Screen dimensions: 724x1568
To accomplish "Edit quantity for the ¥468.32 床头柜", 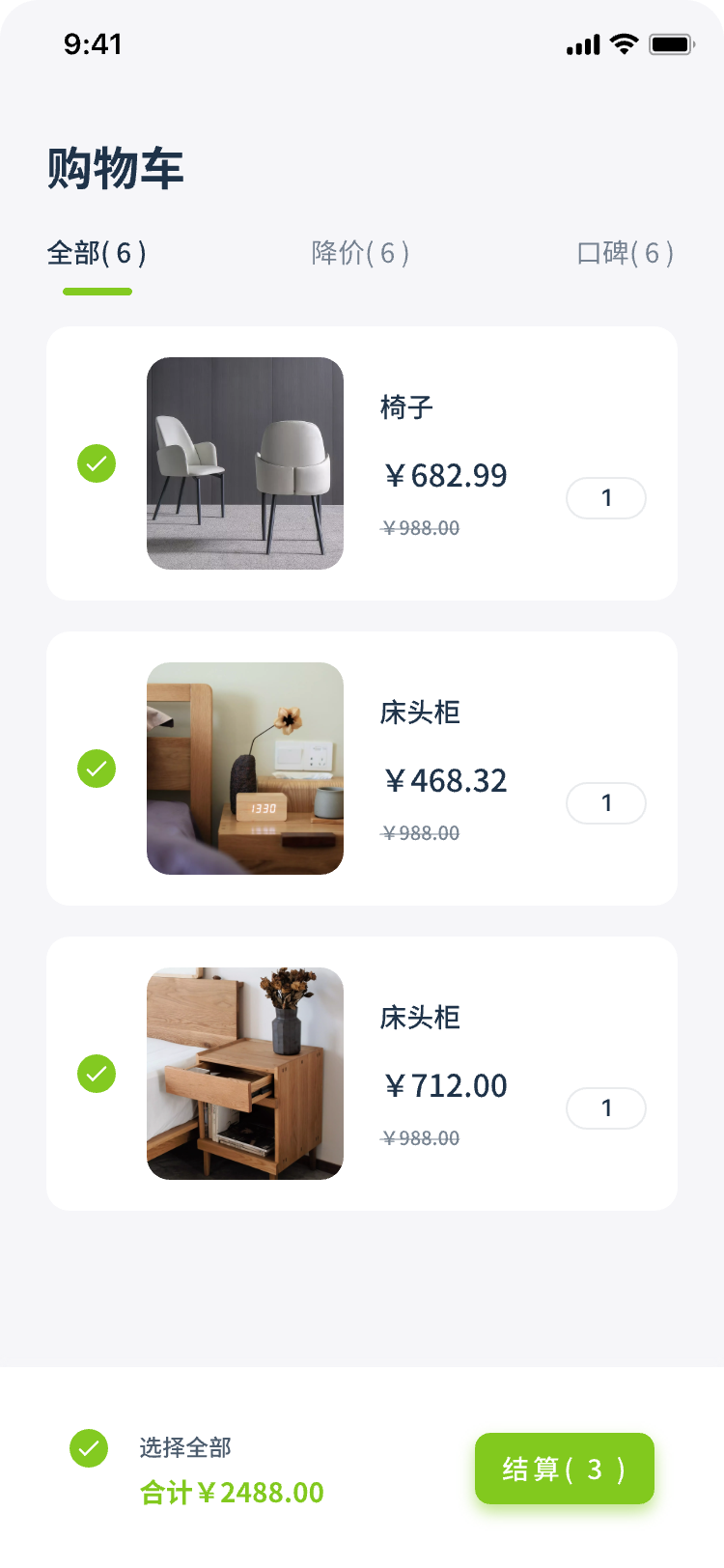I will (605, 803).
